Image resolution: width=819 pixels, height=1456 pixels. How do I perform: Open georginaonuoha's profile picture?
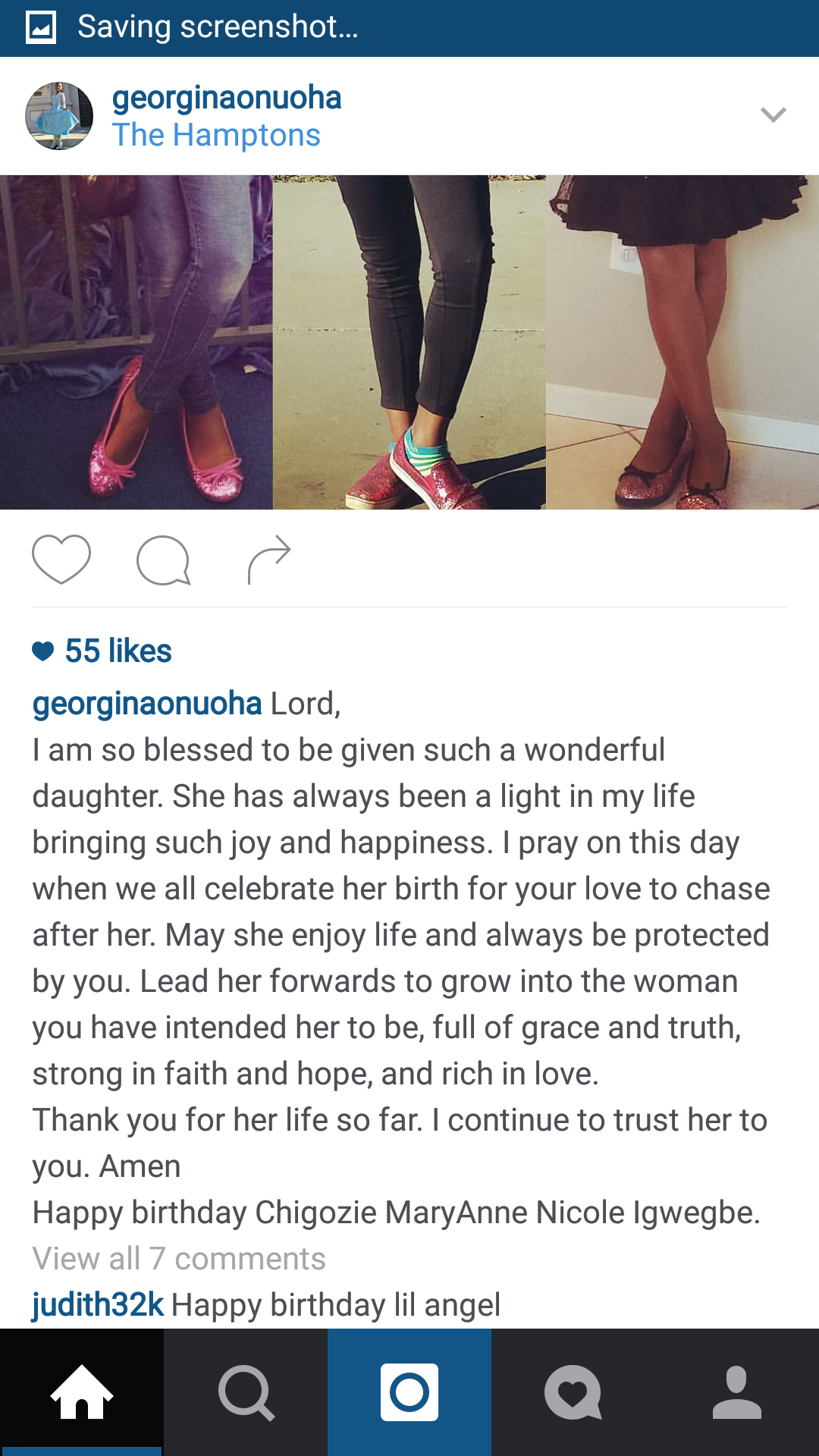pyautogui.click(x=59, y=116)
